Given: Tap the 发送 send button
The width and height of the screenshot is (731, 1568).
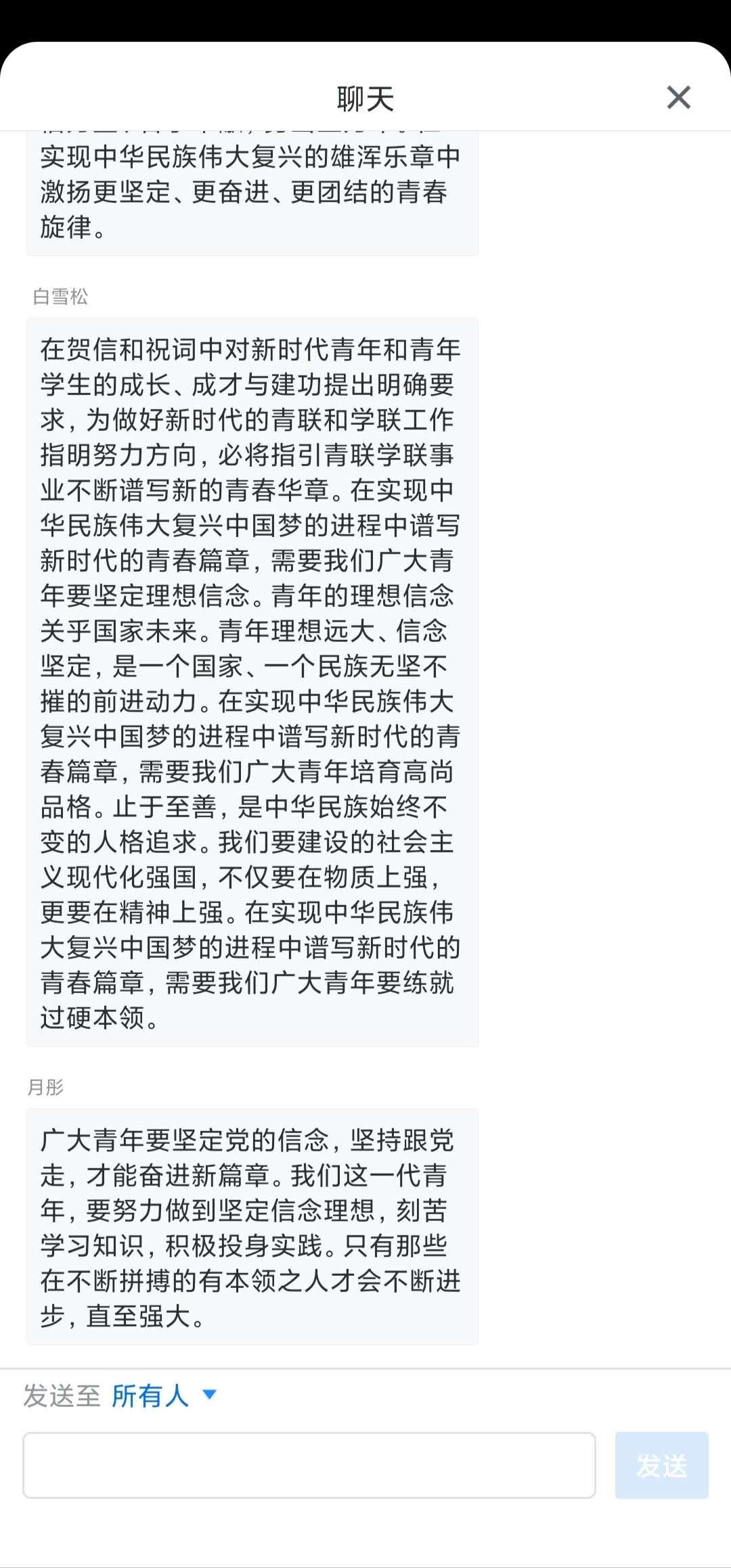Looking at the screenshot, I should click(x=661, y=1465).
